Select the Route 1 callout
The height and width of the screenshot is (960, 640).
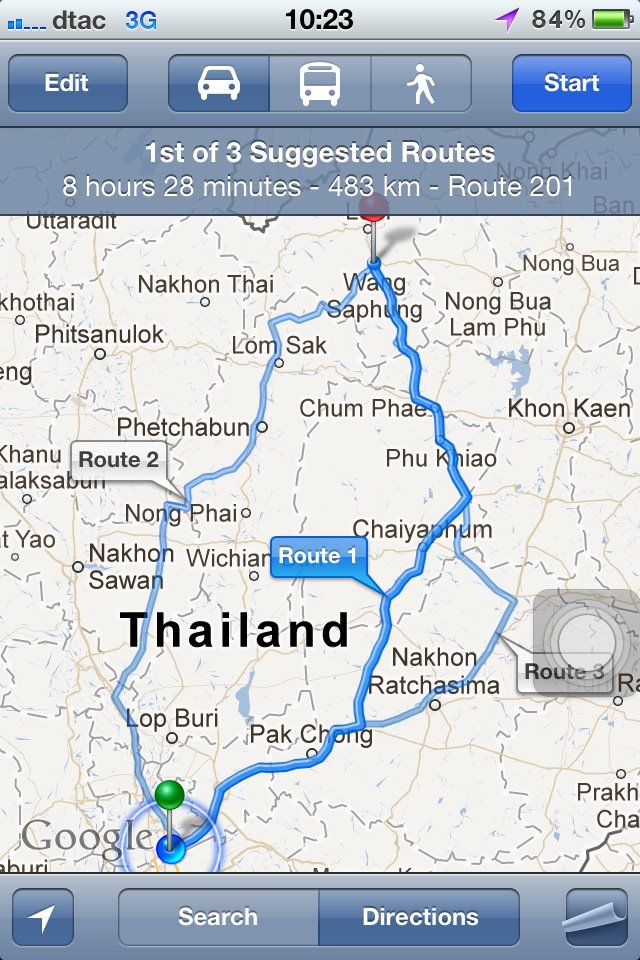click(x=317, y=556)
